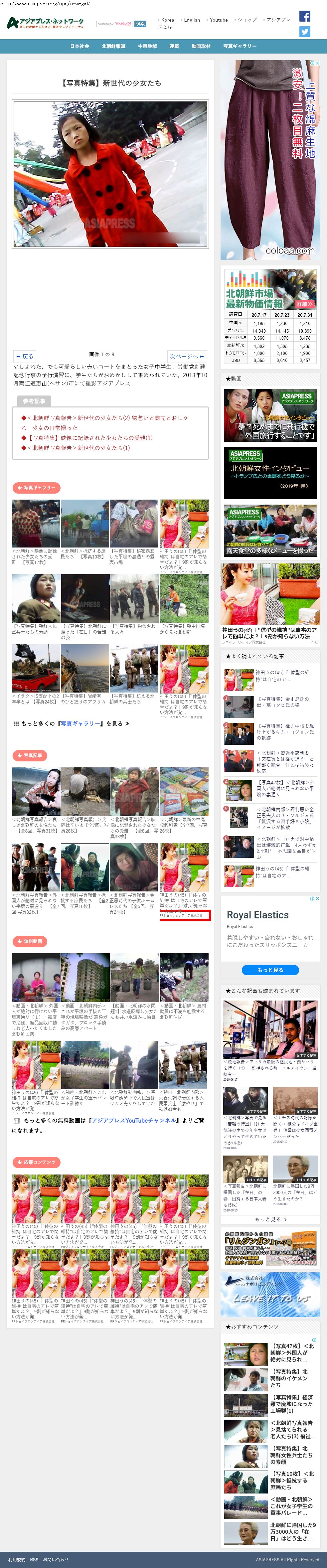Open the お問い合わせ footer link
The image size is (327, 1568).
tap(56, 1559)
